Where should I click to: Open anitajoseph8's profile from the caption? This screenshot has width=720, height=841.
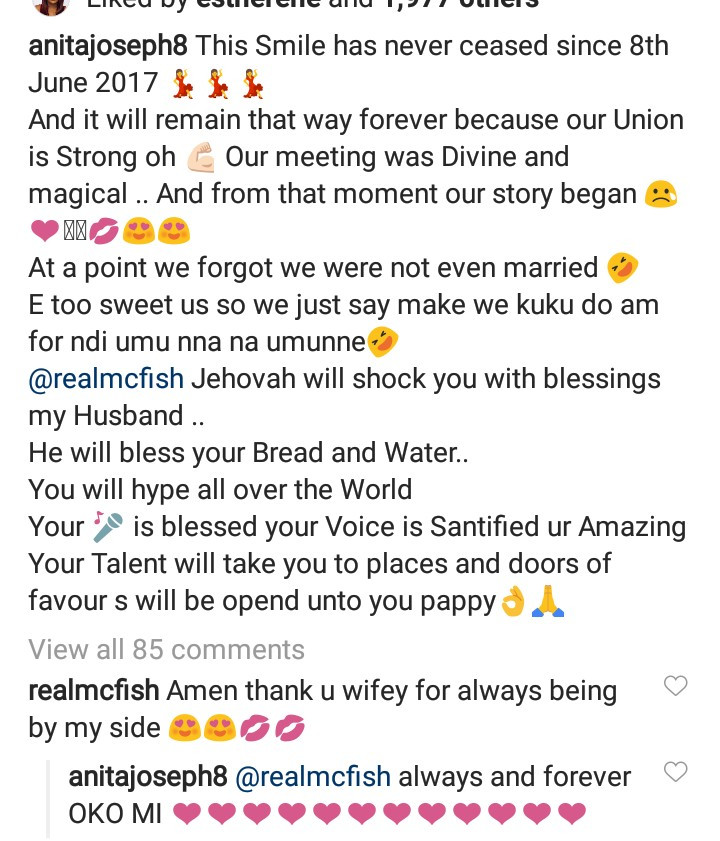107,47
